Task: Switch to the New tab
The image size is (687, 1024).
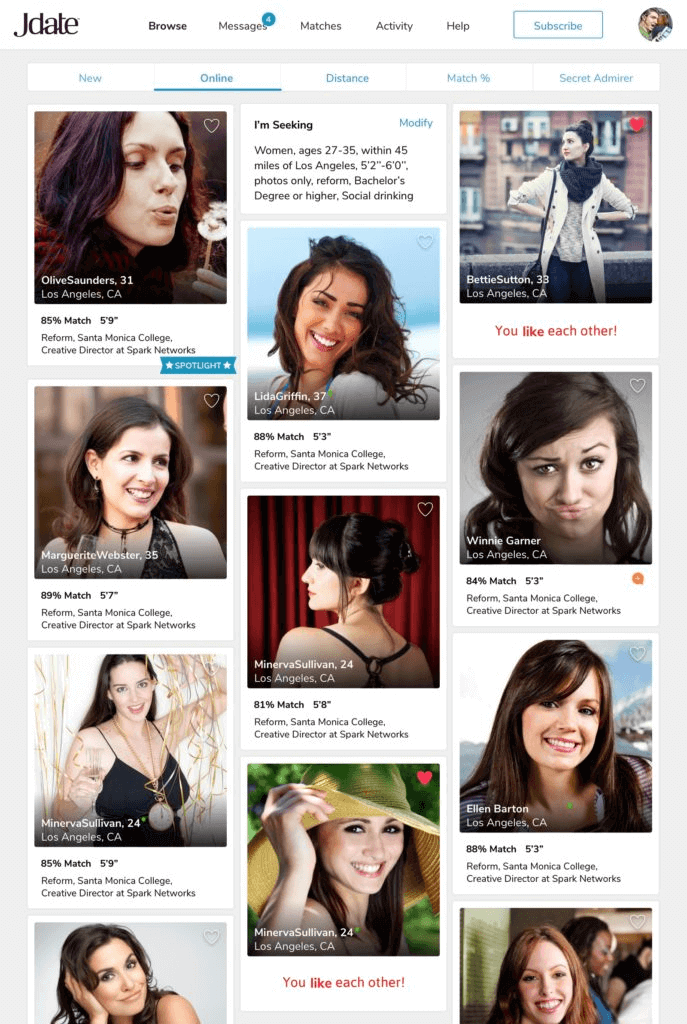Action: pyautogui.click(x=90, y=78)
